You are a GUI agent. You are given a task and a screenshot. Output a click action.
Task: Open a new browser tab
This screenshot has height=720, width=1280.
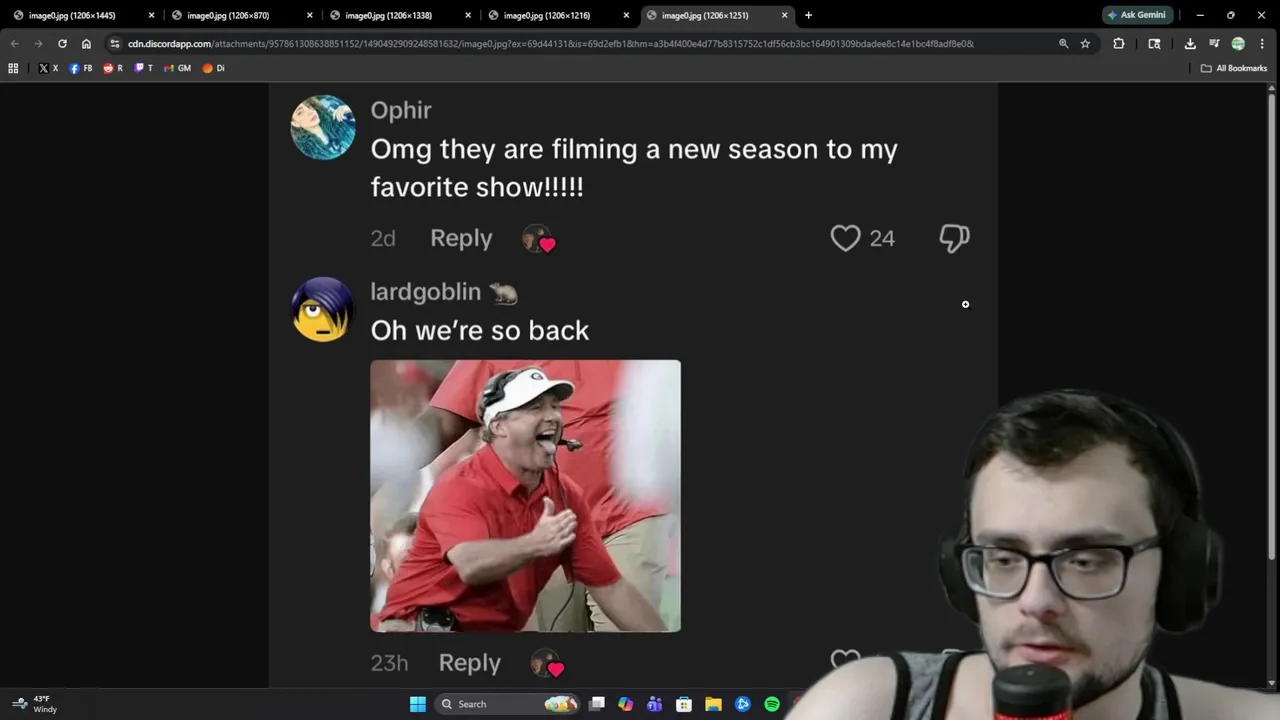(x=808, y=15)
